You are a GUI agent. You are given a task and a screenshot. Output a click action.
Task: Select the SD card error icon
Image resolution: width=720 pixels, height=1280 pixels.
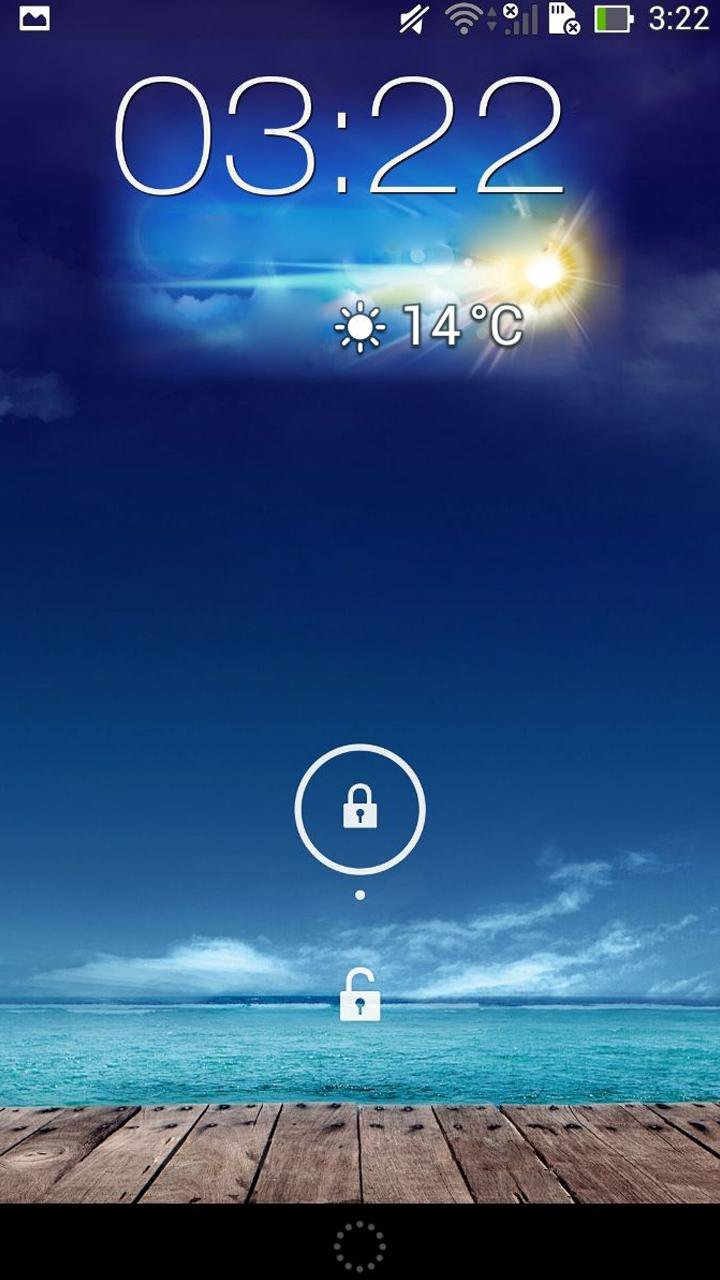[560, 20]
